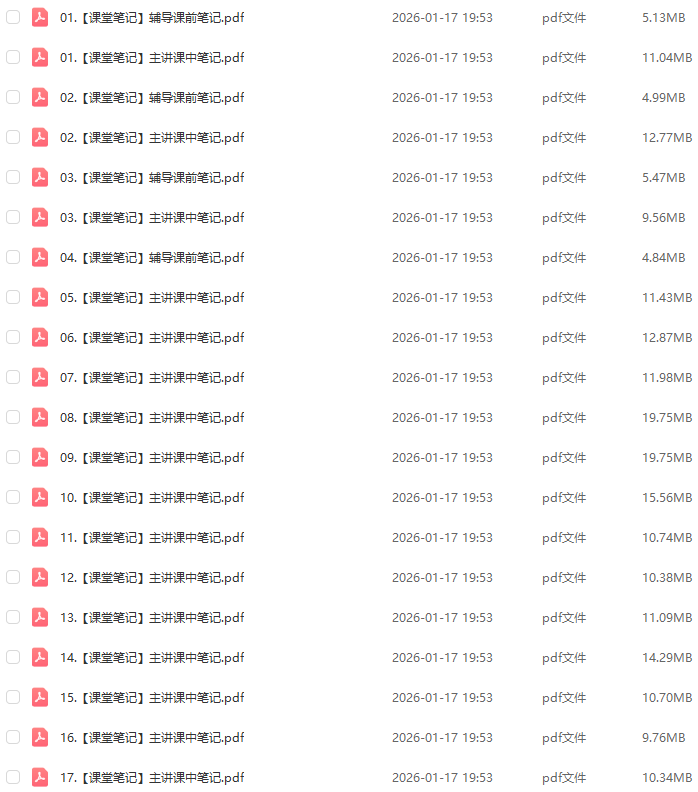Open 16.【课堂笔记】主讲课中笔记.pdf
This screenshot has width=698, height=792.
152,738
